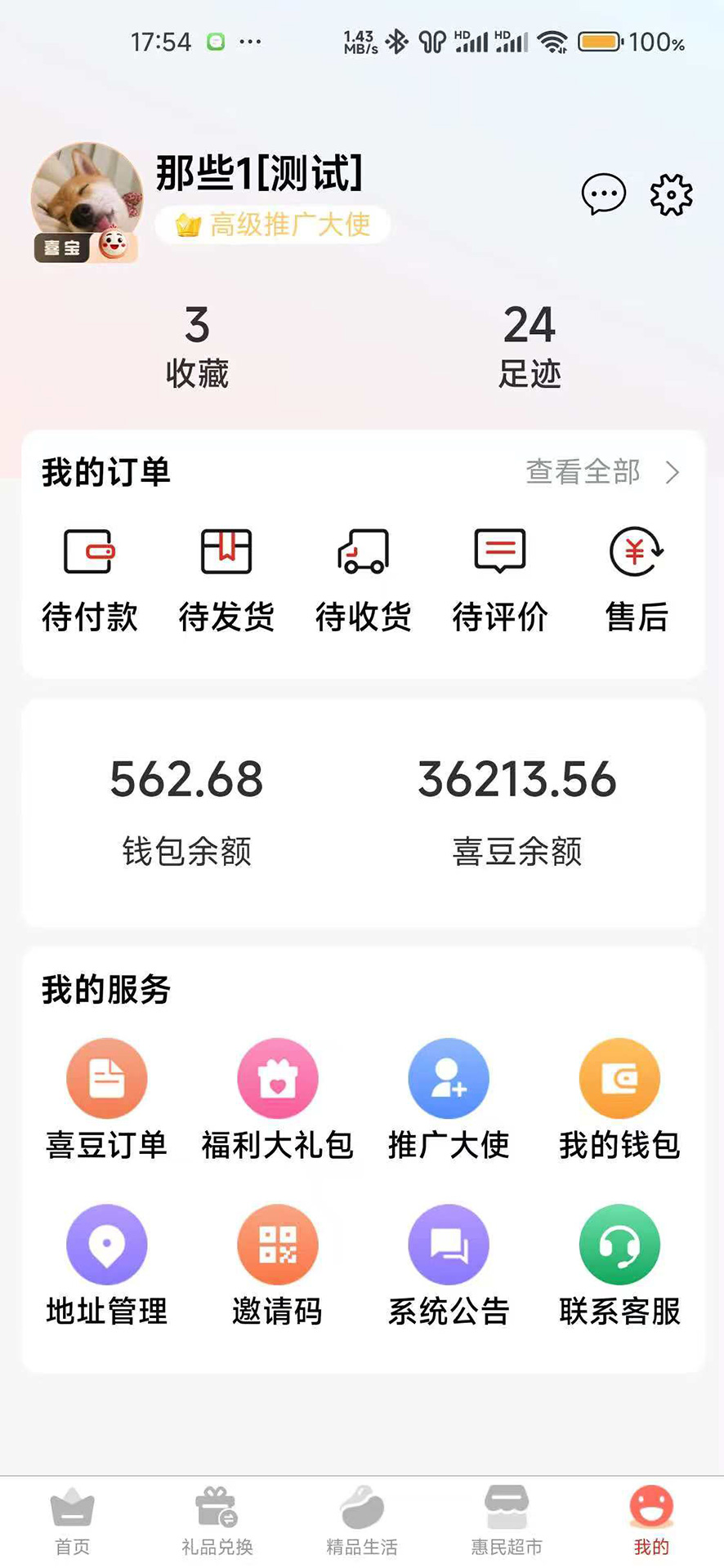Open the 地址管理 address management icon

[x=107, y=1245]
